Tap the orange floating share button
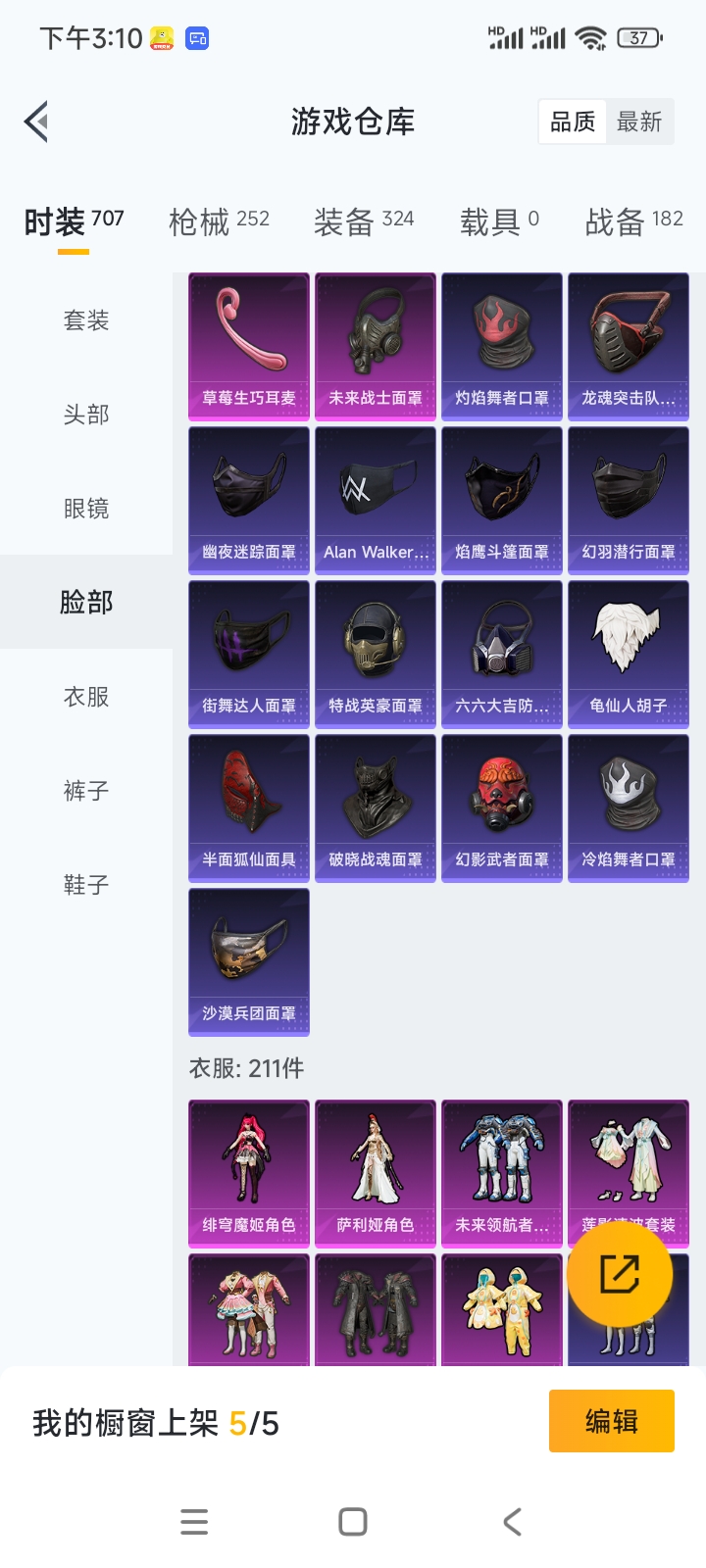Image resolution: width=706 pixels, height=1568 pixels. click(x=620, y=1274)
